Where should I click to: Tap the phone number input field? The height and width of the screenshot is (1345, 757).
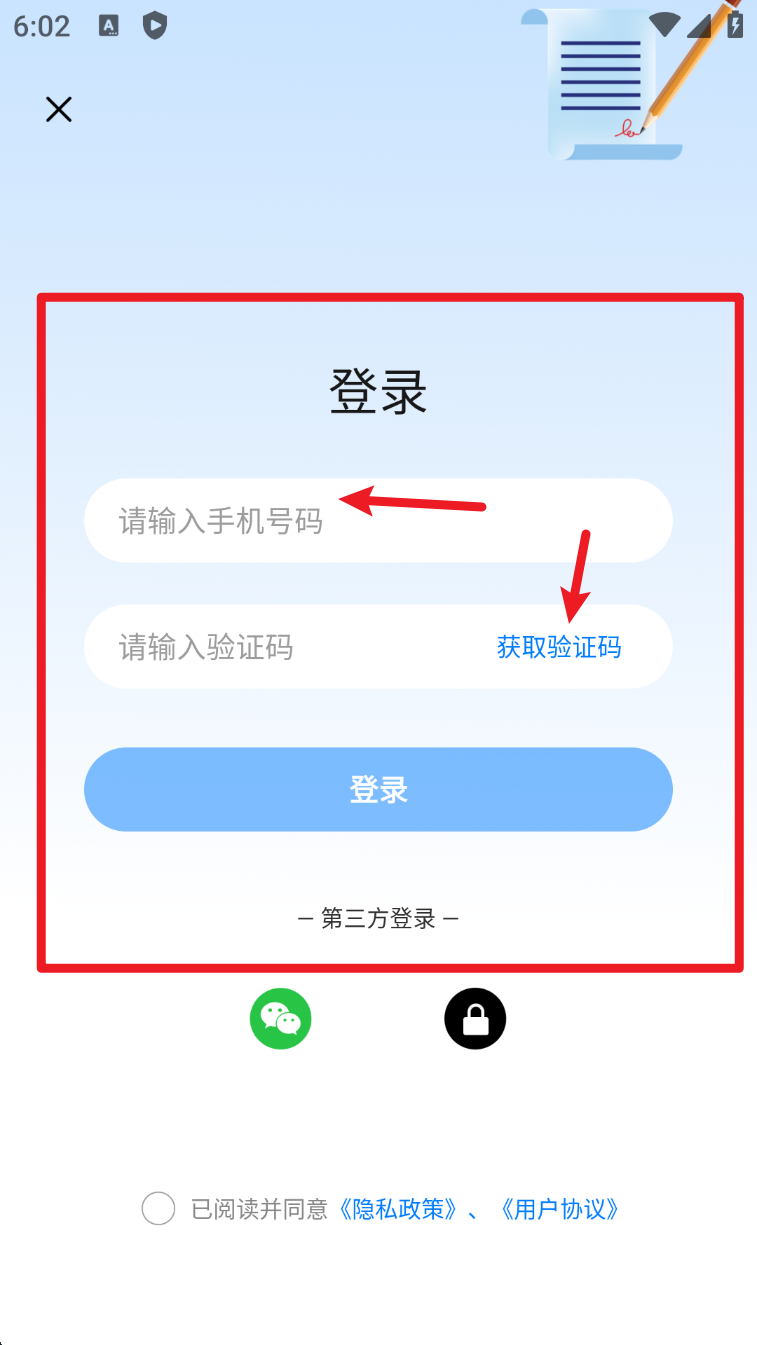[378, 520]
